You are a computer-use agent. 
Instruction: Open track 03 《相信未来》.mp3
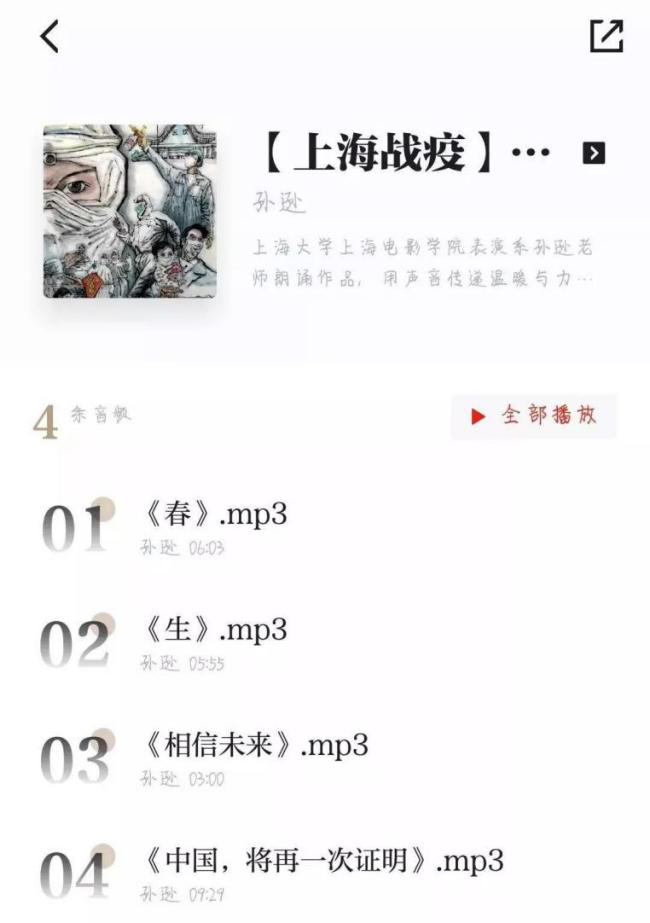(x=256, y=745)
